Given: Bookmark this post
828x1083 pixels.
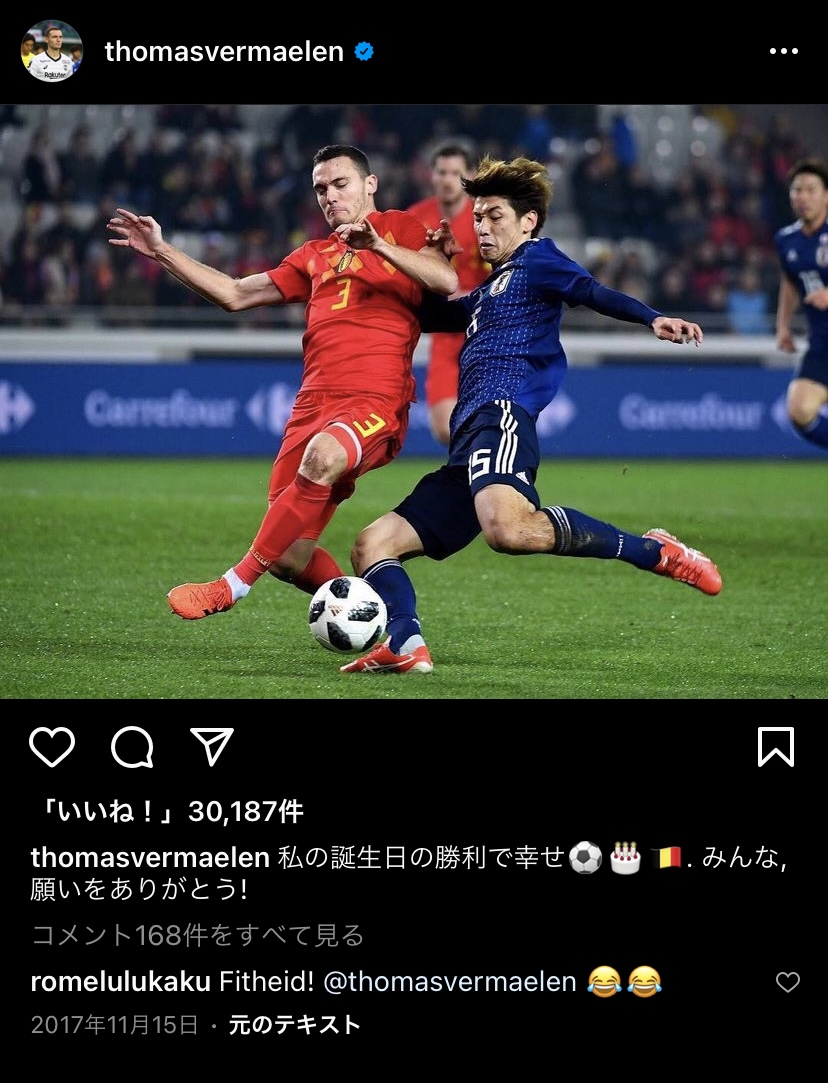Looking at the screenshot, I should (x=776, y=747).
